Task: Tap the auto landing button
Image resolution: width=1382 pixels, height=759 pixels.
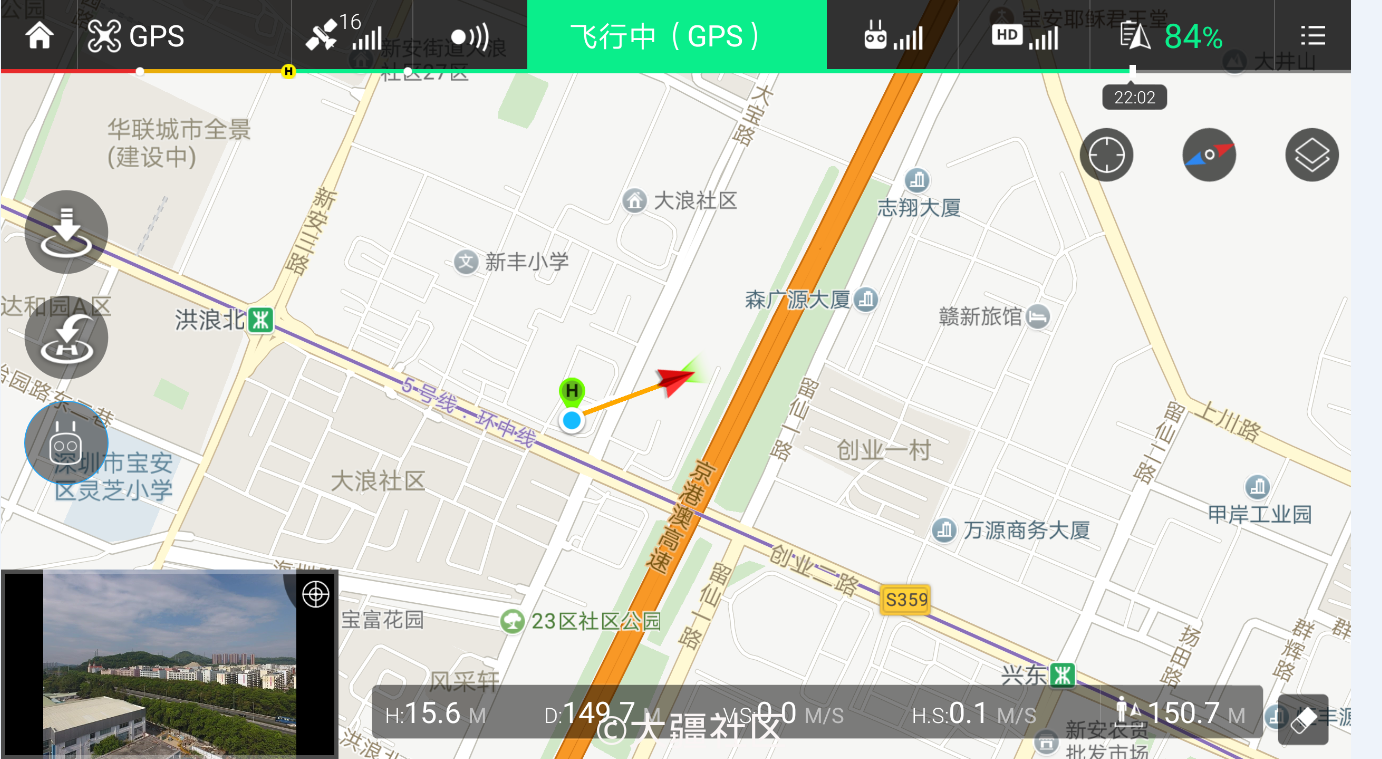Action: click(x=66, y=231)
